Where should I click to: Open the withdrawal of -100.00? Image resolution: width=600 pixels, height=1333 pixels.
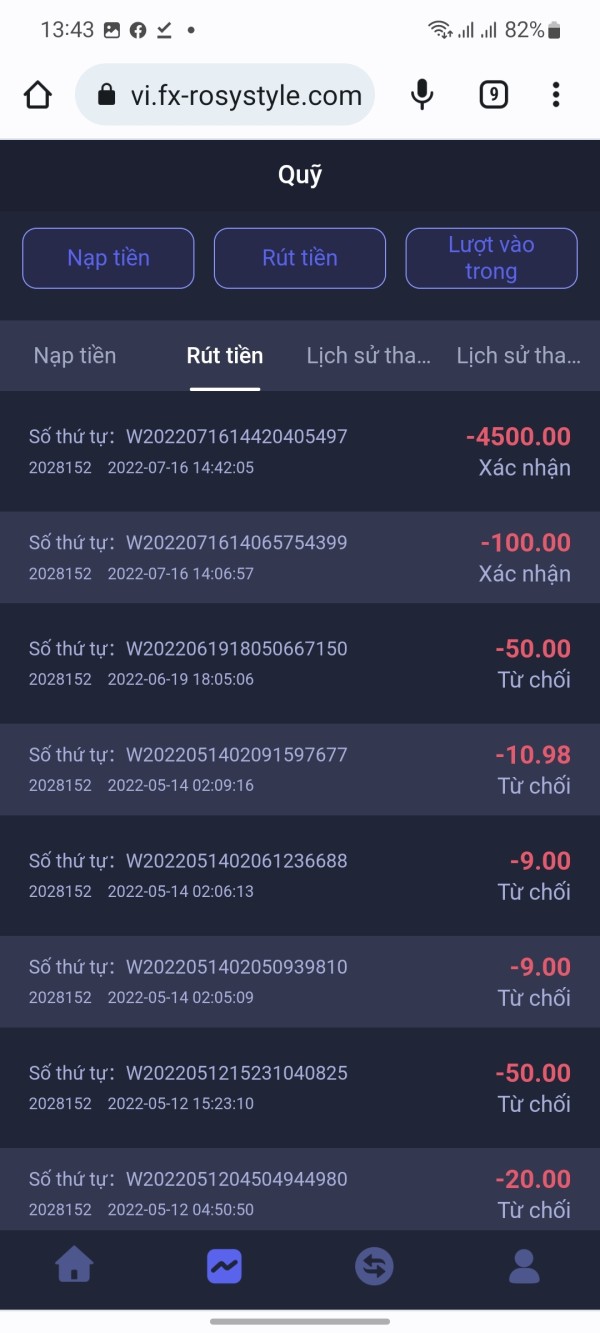click(x=300, y=557)
